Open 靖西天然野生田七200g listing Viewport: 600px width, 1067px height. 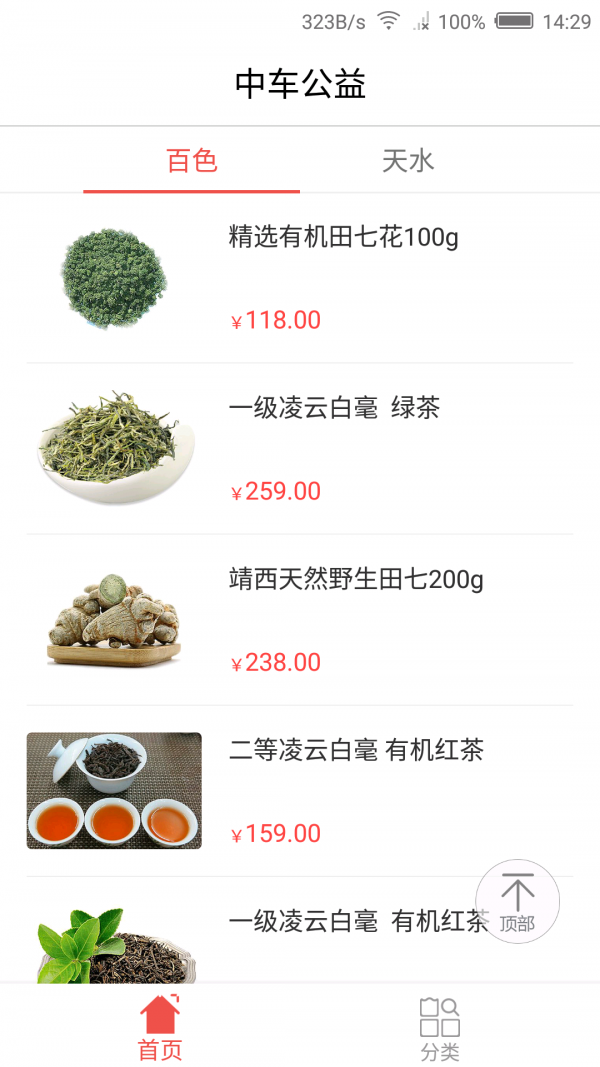(355, 580)
